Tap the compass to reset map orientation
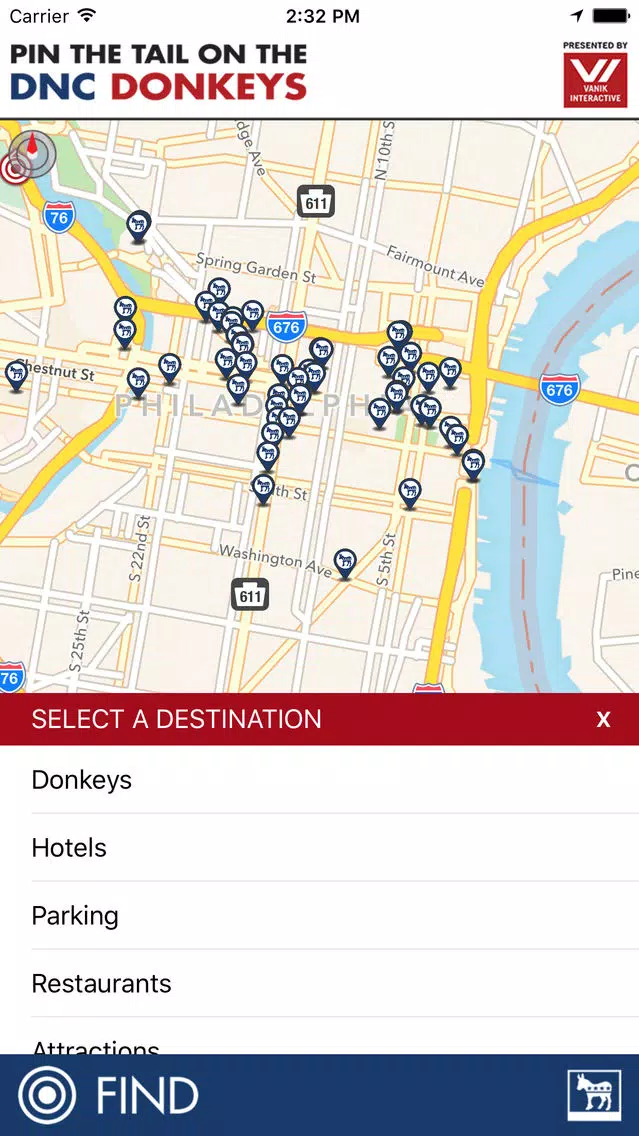 pyautogui.click(x=32, y=151)
